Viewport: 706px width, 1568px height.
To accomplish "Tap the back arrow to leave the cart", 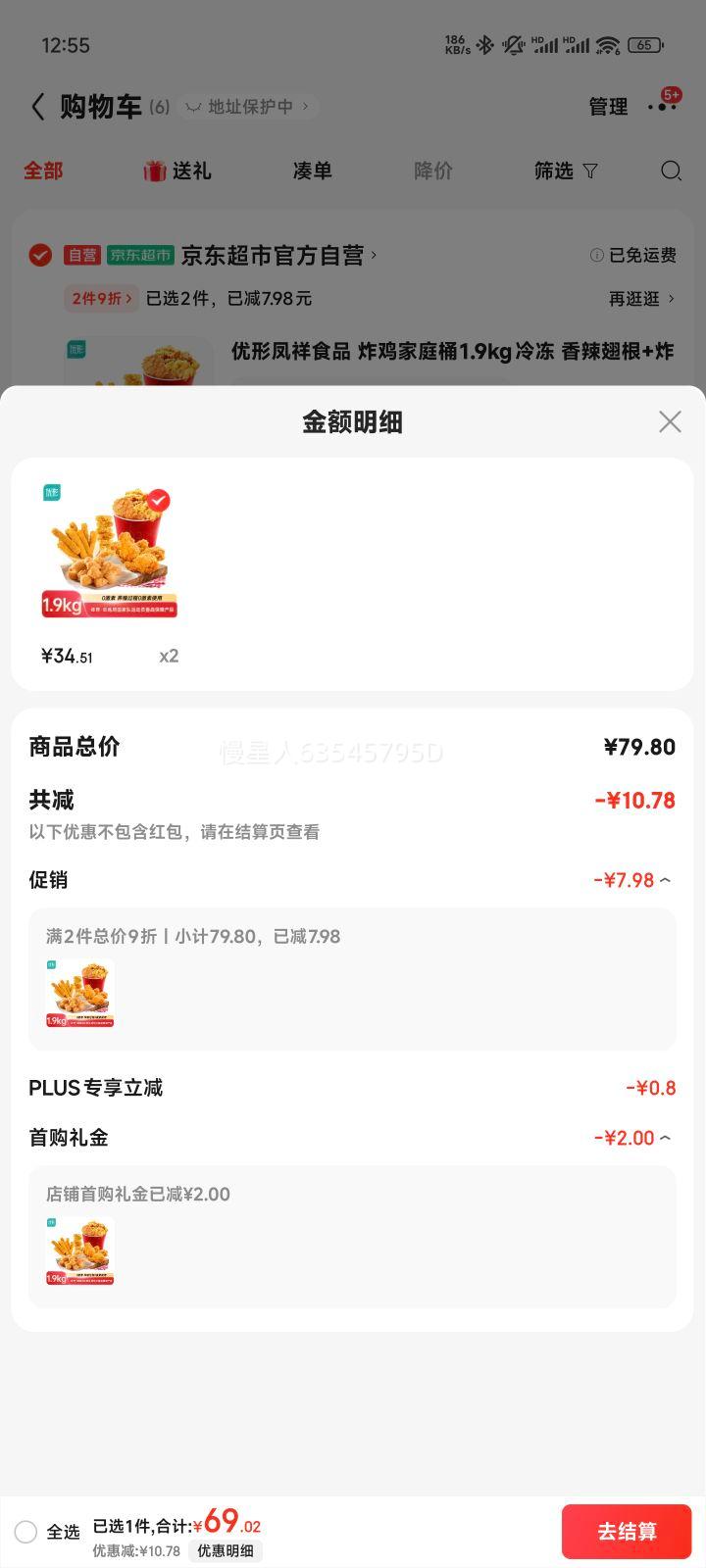I will pos(37,106).
